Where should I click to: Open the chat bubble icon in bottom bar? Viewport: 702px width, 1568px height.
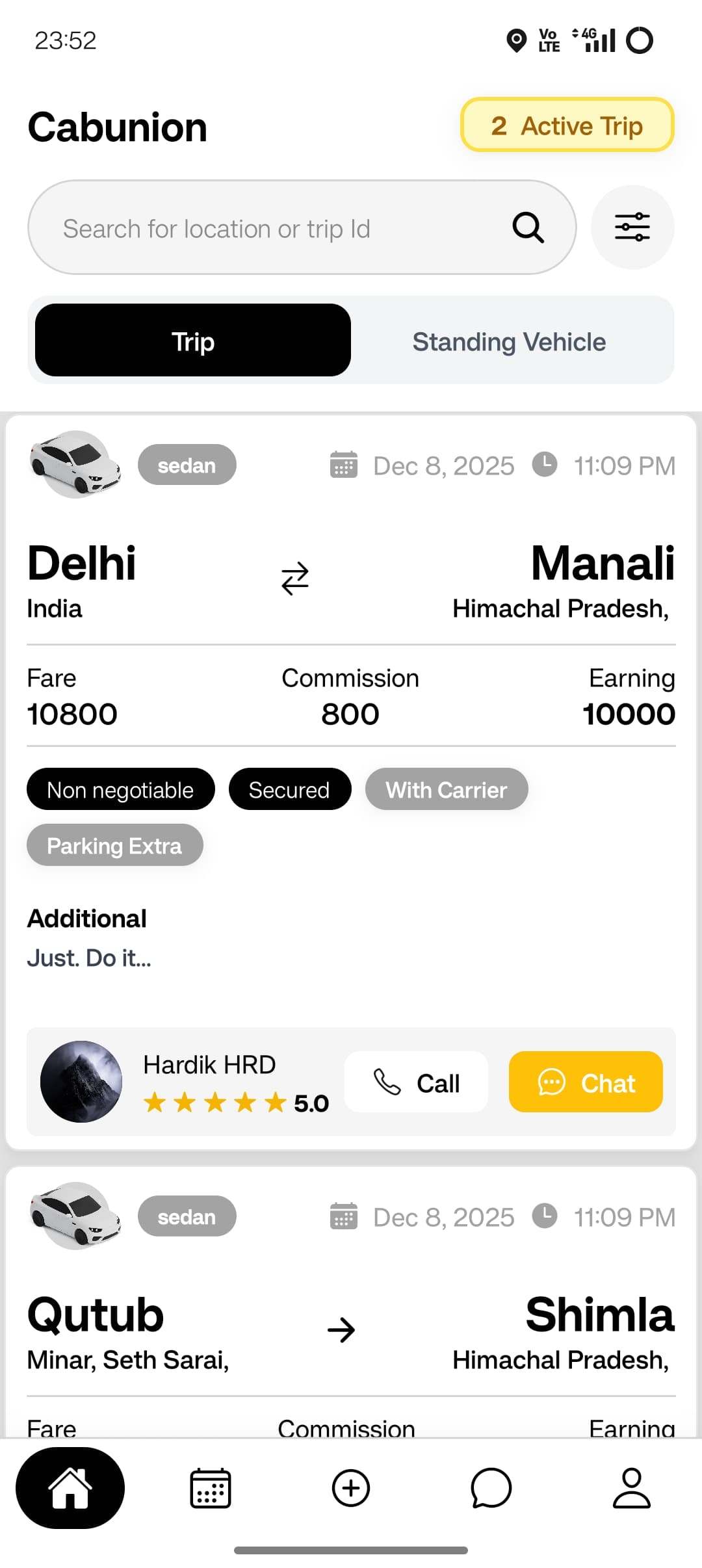click(x=491, y=1489)
